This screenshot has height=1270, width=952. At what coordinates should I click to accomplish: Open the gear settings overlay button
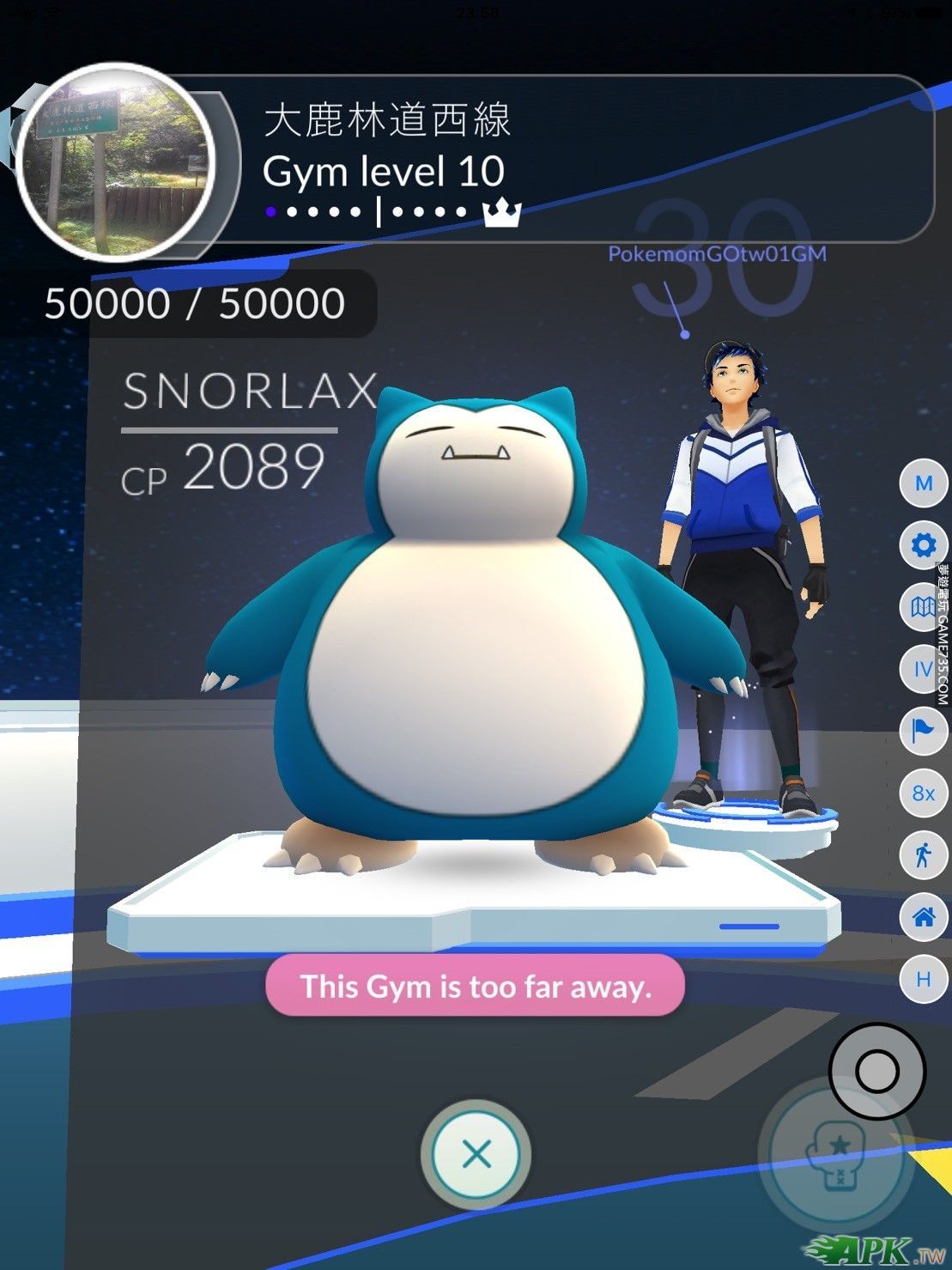point(924,545)
